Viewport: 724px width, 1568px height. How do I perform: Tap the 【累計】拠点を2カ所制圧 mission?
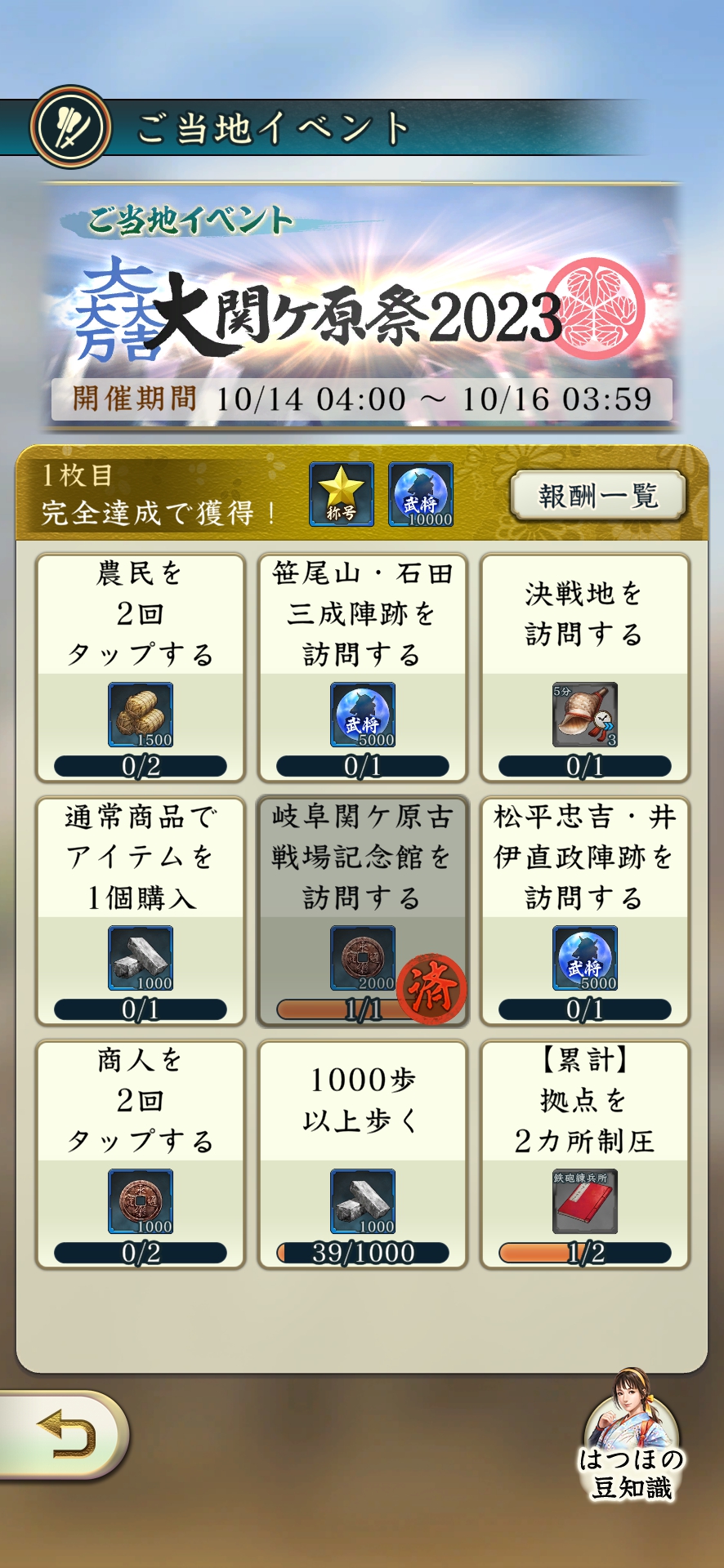point(585,1154)
